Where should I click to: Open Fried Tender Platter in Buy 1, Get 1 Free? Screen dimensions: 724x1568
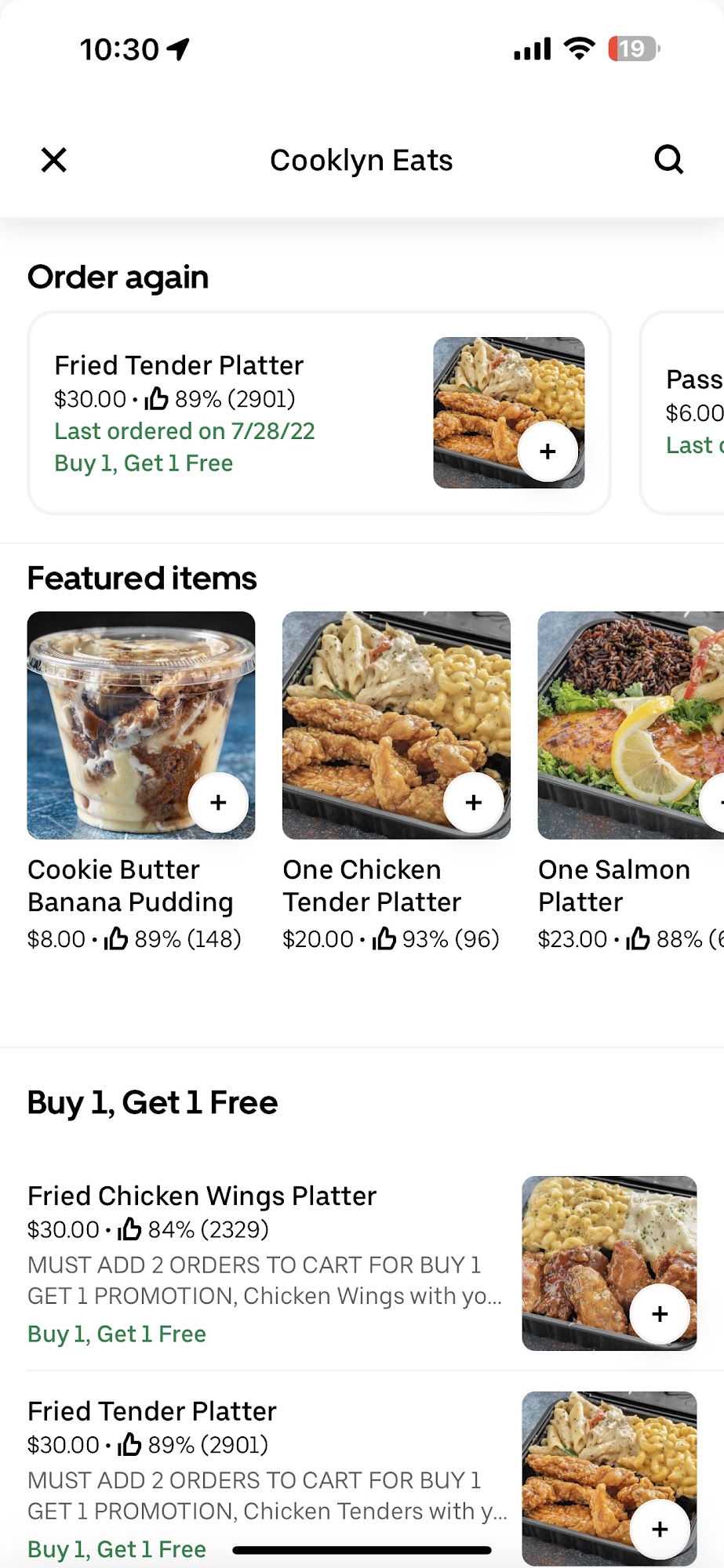362,1478
